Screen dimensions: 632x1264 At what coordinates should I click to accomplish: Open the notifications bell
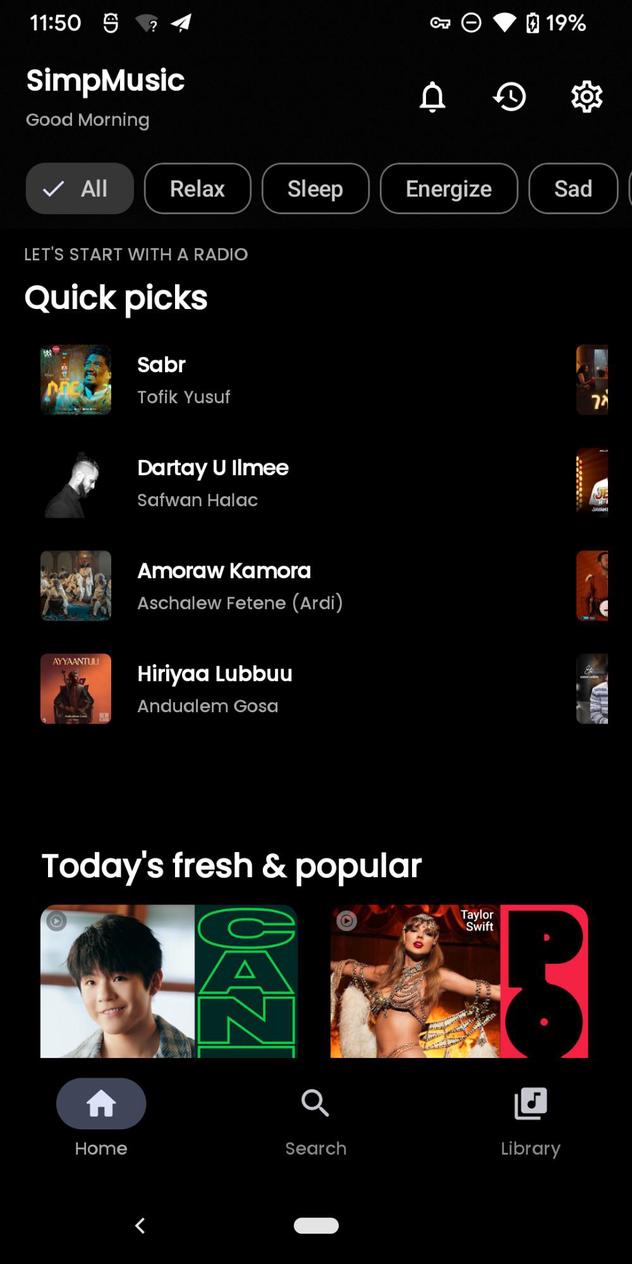click(432, 97)
